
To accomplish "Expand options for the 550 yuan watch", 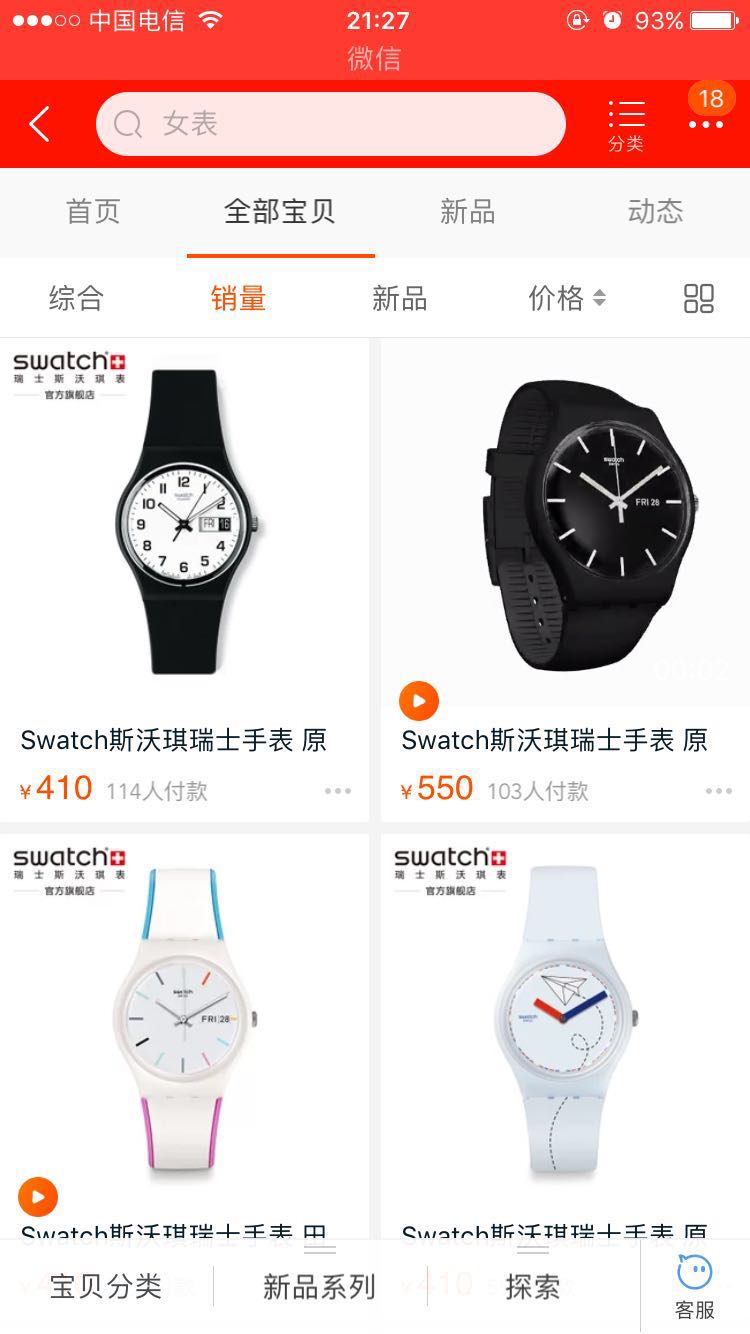I will click(718, 790).
